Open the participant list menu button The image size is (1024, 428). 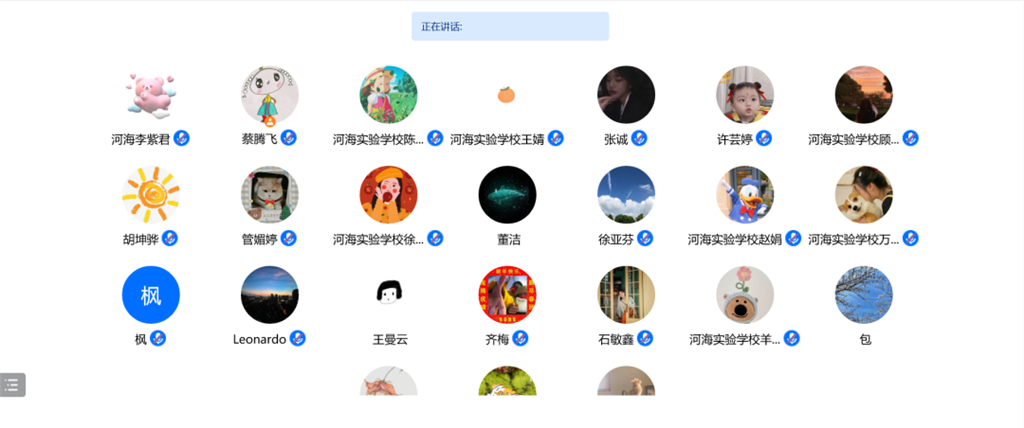[12, 384]
